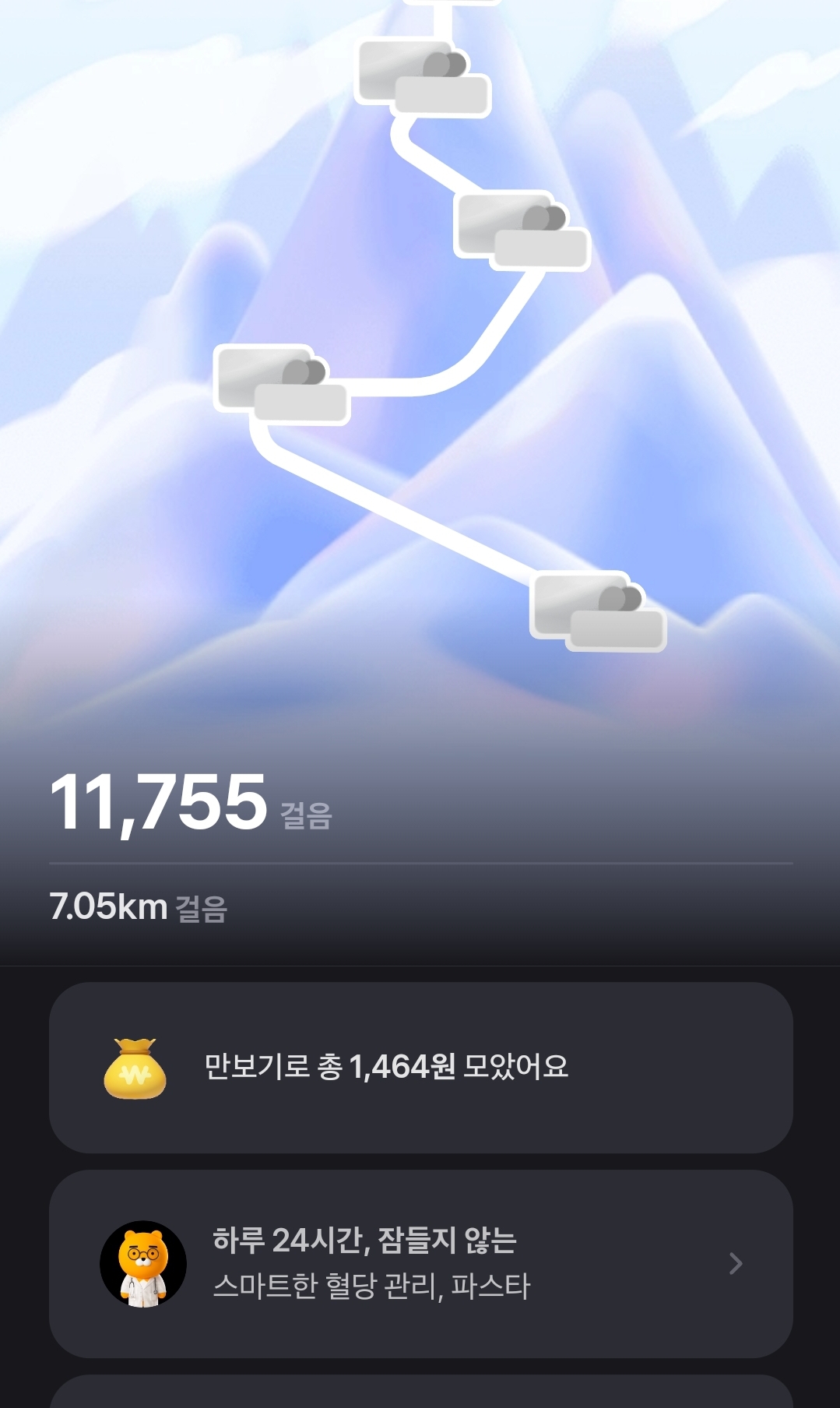Image resolution: width=840 pixels, height=1408 pixels.
Task: Open the 만보기로 총 1,464원 모았어요 card
Action: [420, 1067]
